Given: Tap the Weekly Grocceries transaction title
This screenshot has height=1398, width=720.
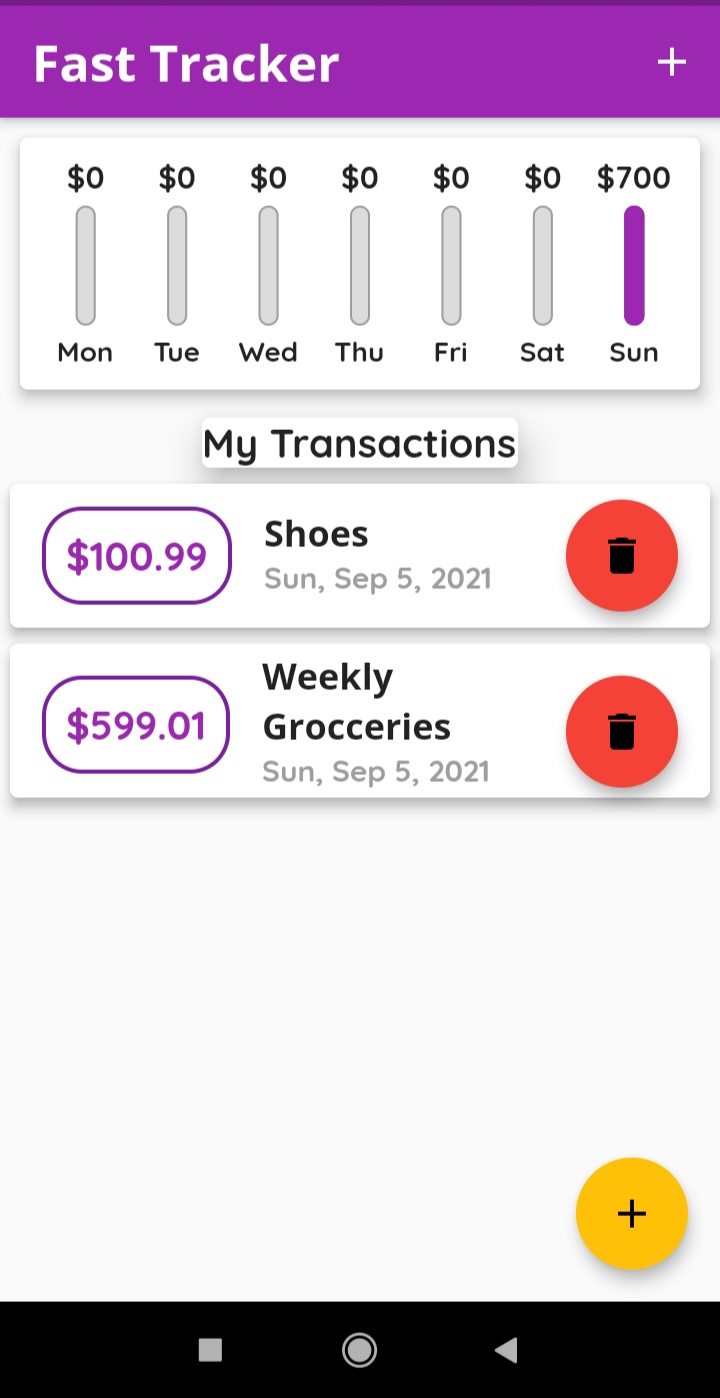Looking at the screenshot, I should (x=356, y=701).
